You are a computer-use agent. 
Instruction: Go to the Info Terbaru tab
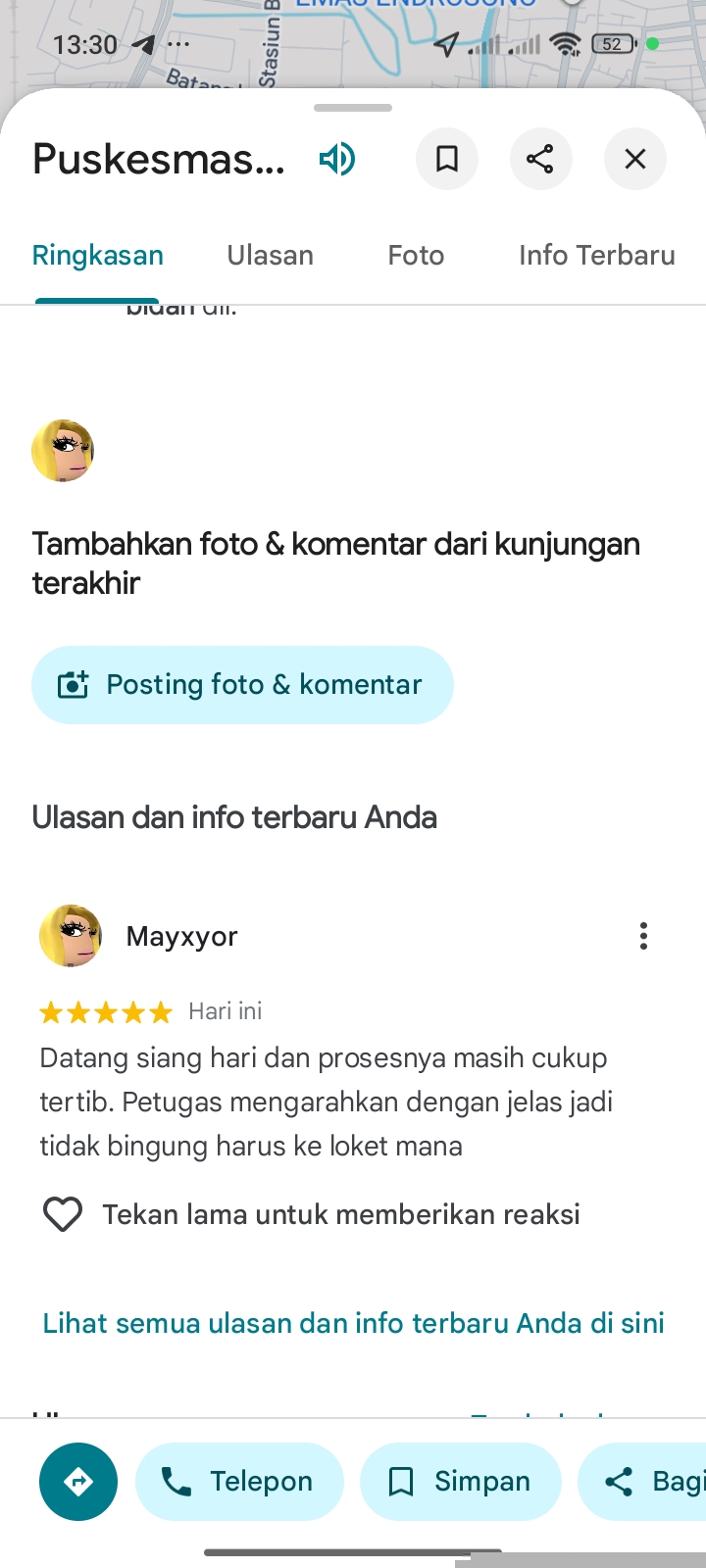pos(596,256)
